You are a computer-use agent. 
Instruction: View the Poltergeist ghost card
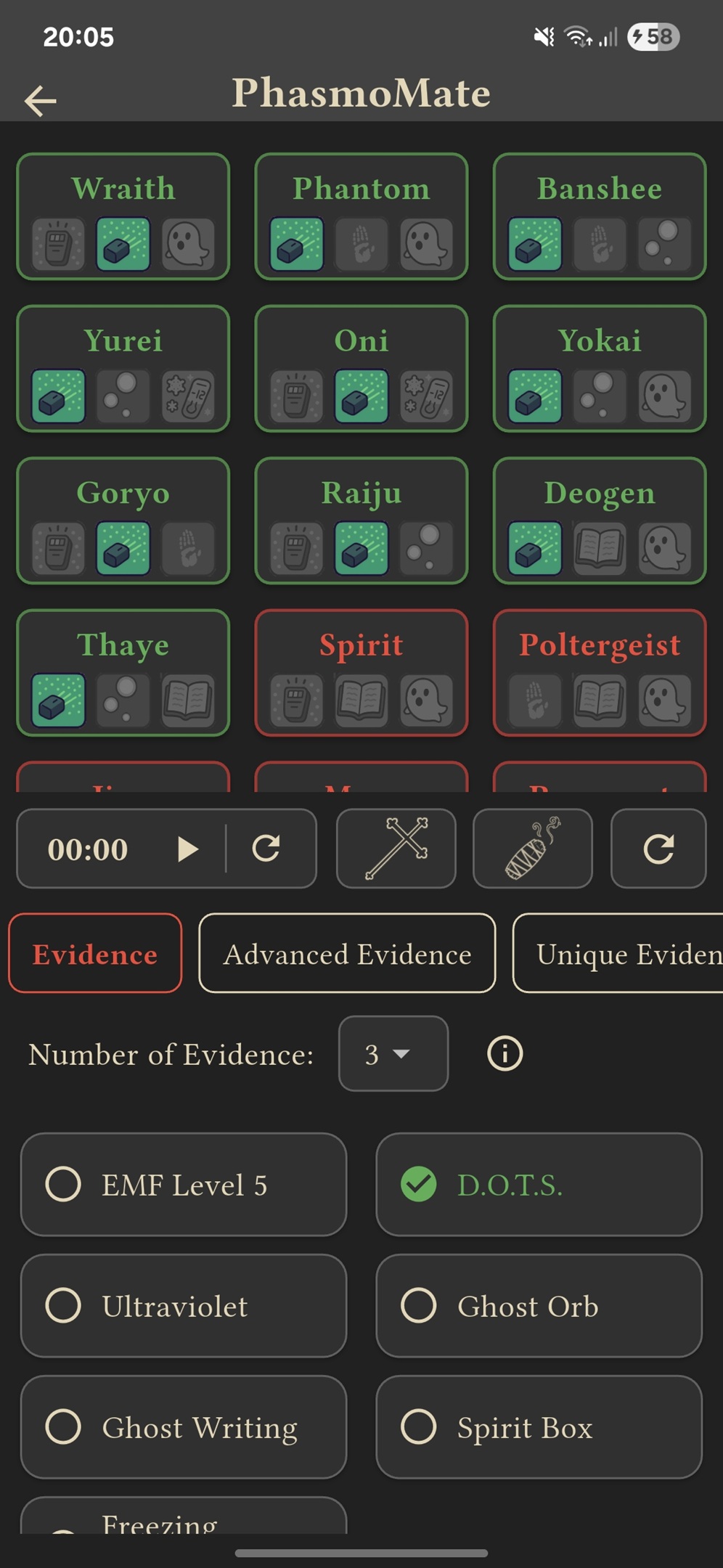coord(600,673)
